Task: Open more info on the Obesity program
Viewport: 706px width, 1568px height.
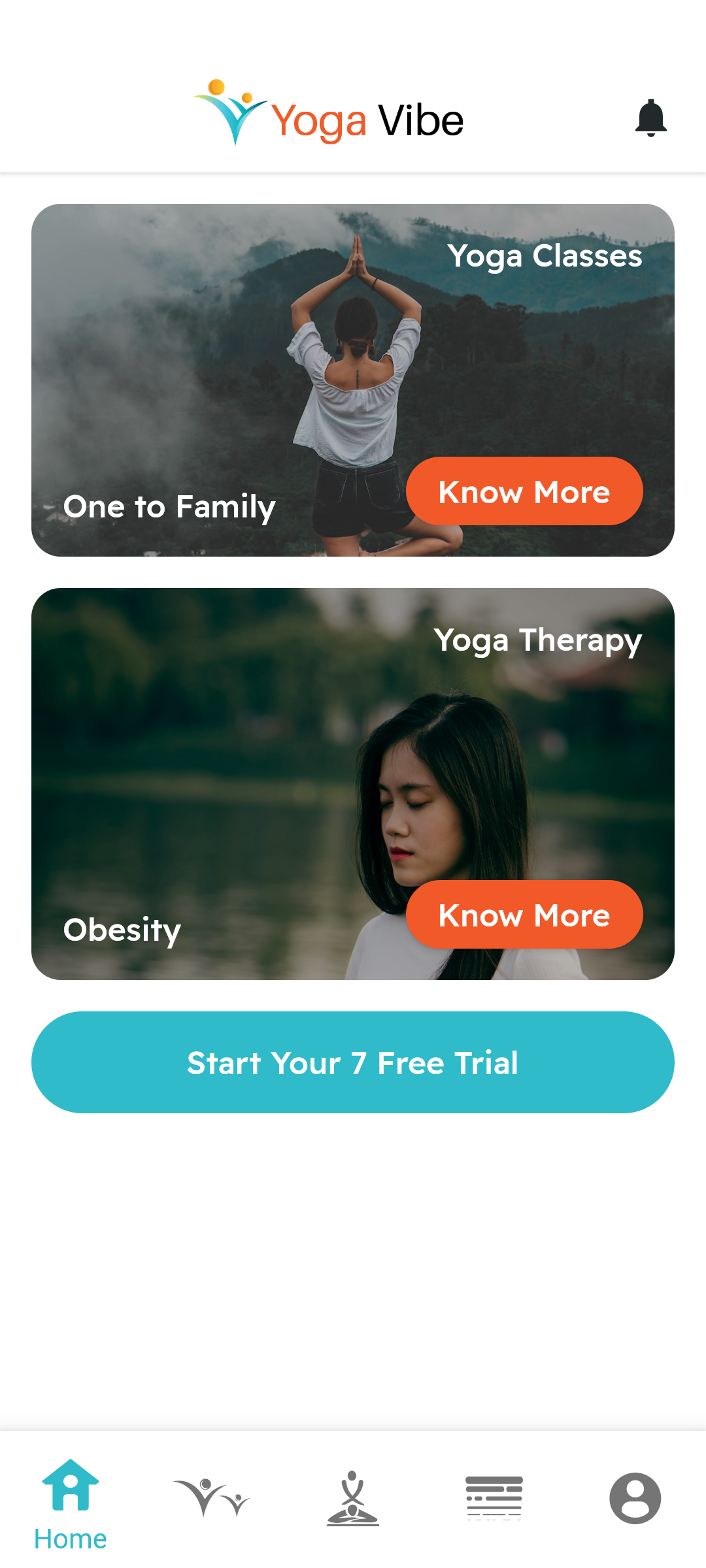Action: (524, 915)
